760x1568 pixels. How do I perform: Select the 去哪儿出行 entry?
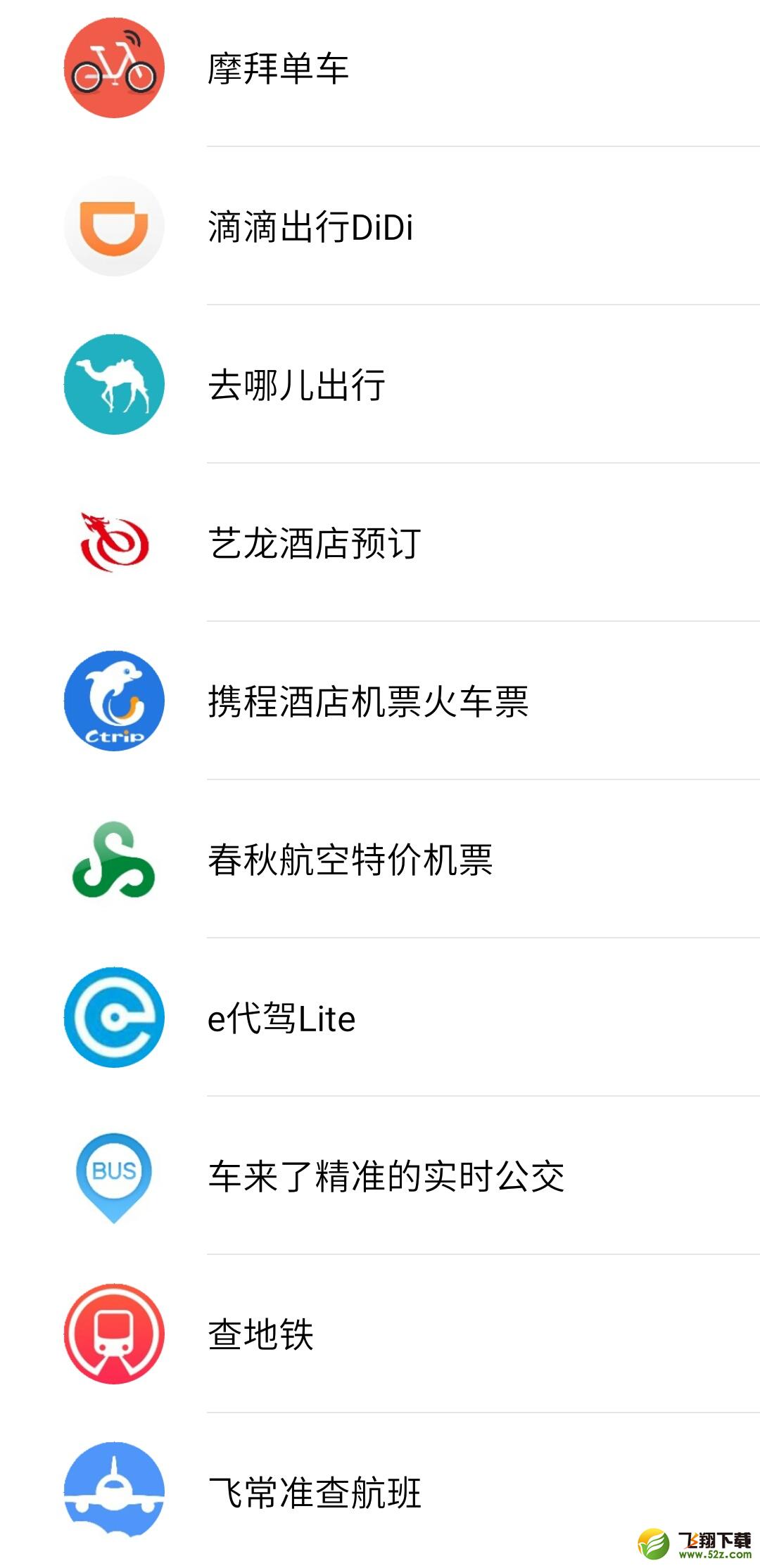click(380, 384)
